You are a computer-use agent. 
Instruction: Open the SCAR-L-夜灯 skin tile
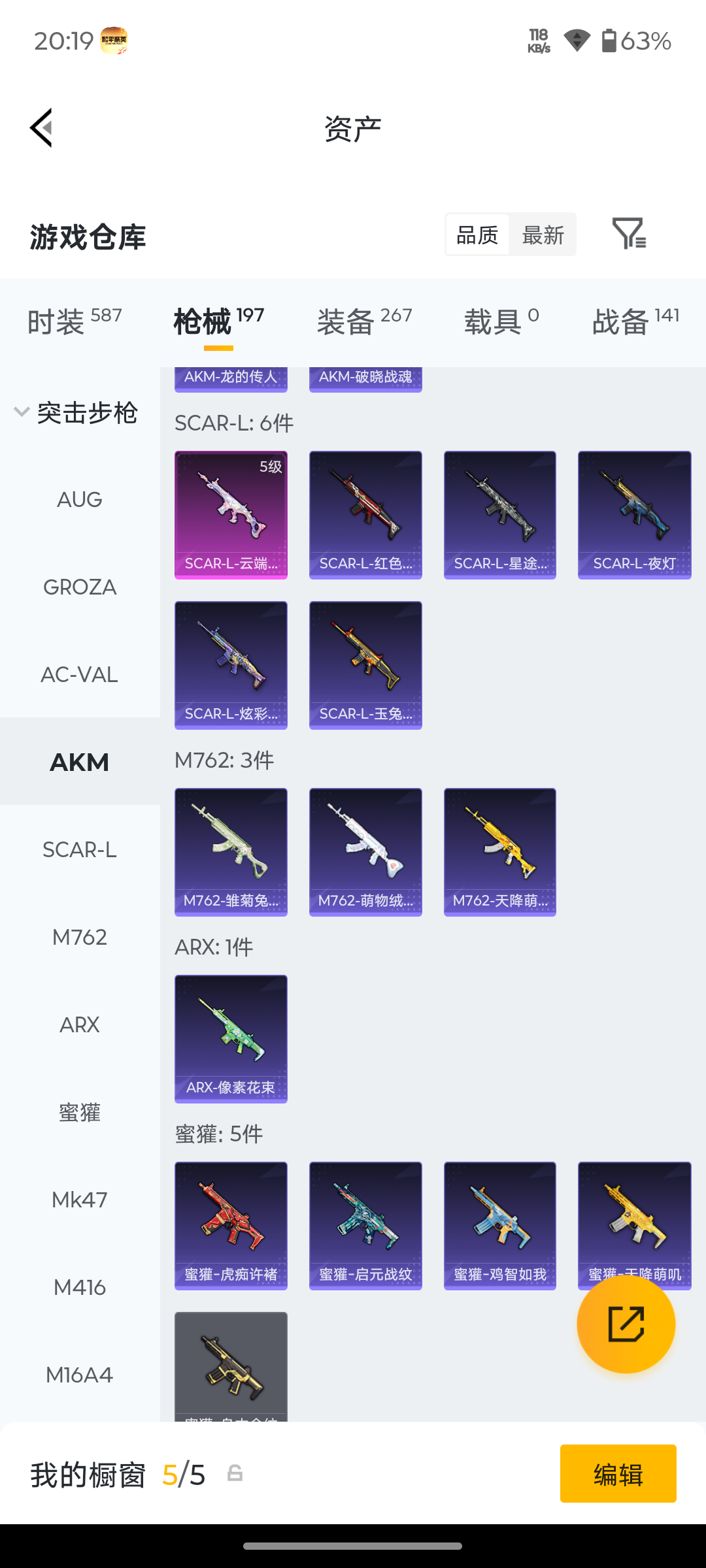pyautogui.click(x=635, y=515)
